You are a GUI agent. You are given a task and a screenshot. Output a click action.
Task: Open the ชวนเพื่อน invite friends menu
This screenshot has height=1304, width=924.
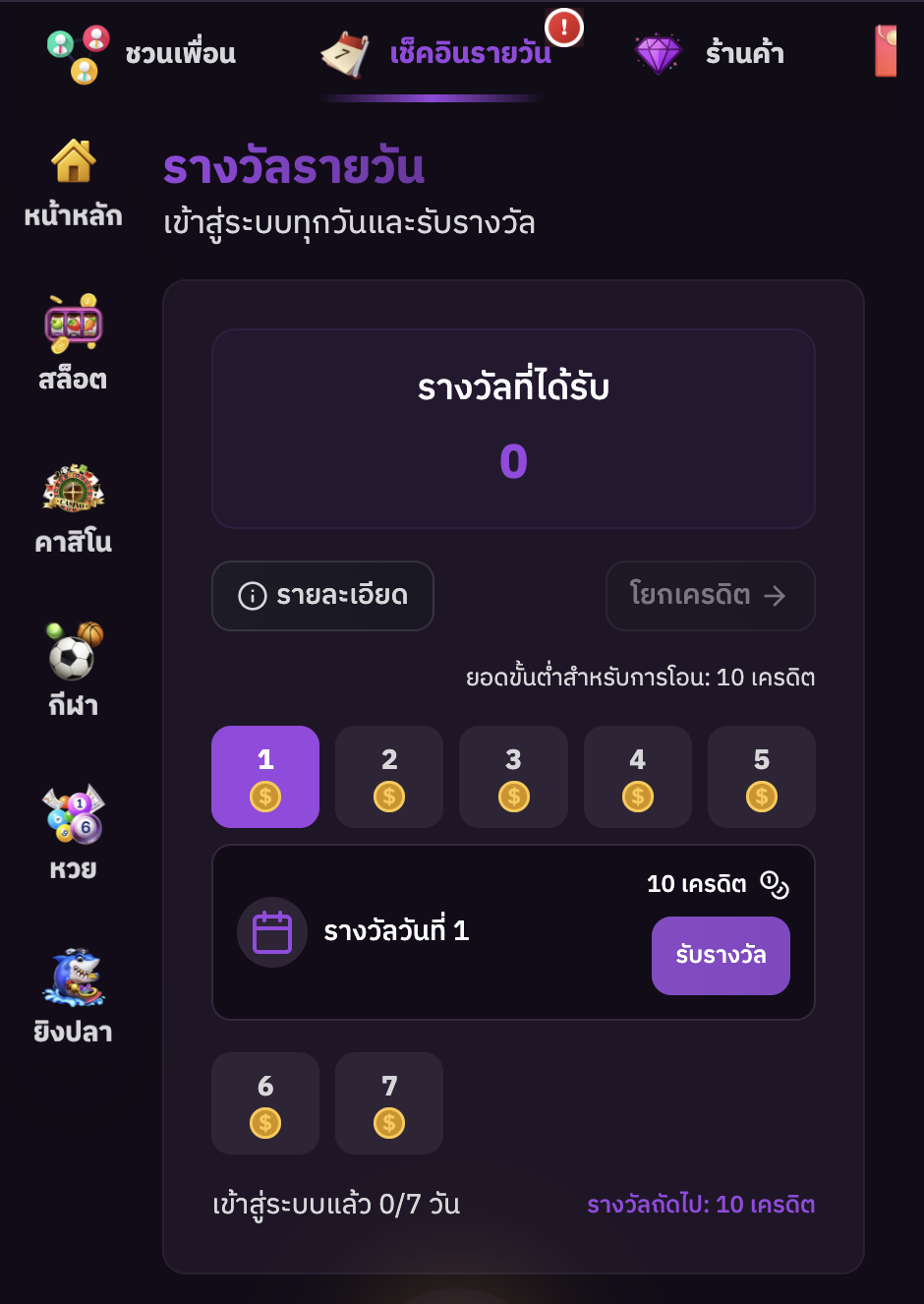182,54
